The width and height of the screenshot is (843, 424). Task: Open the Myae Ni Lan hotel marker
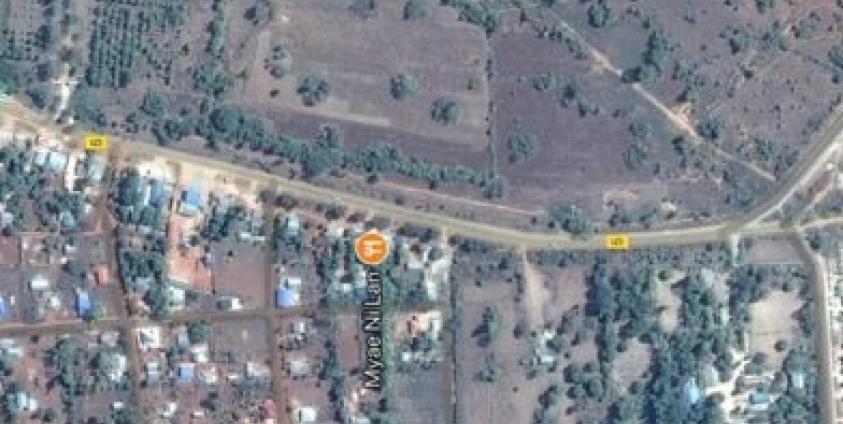tap(370, 247)
